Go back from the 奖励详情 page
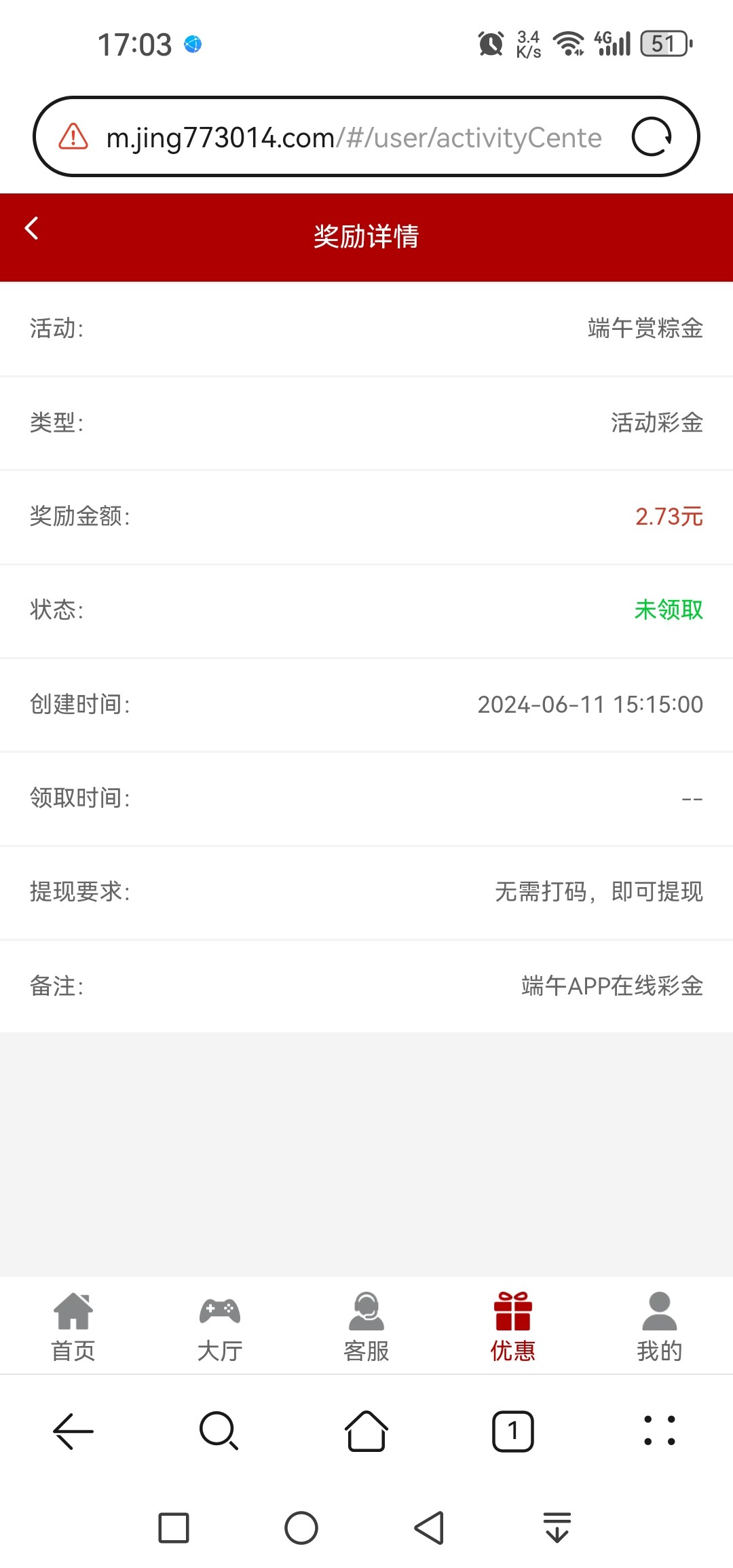This screenshot has width=733, height=1568. click(x=31, y=229)
